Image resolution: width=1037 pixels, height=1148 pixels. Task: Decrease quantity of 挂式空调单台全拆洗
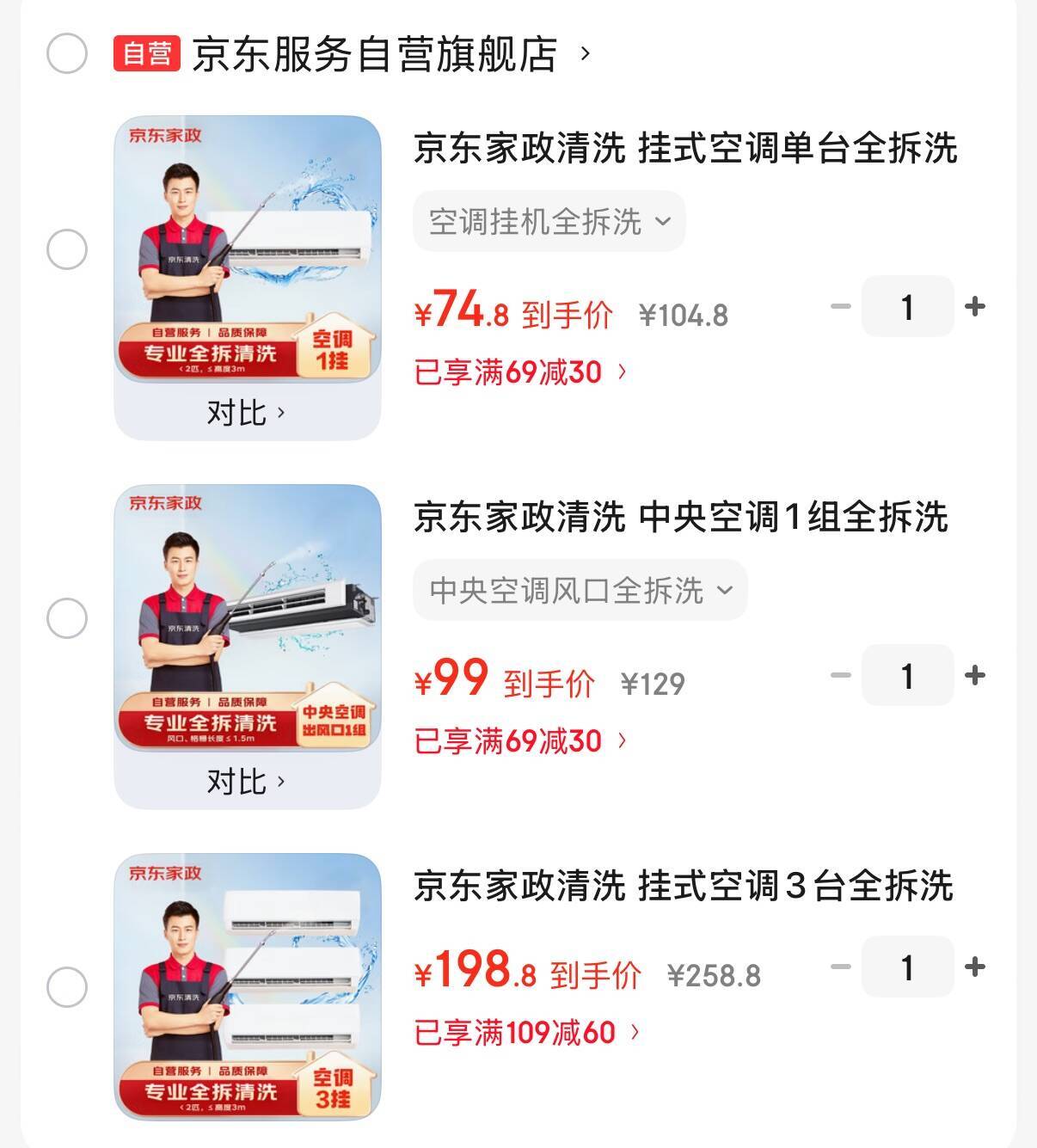point(840,306)
